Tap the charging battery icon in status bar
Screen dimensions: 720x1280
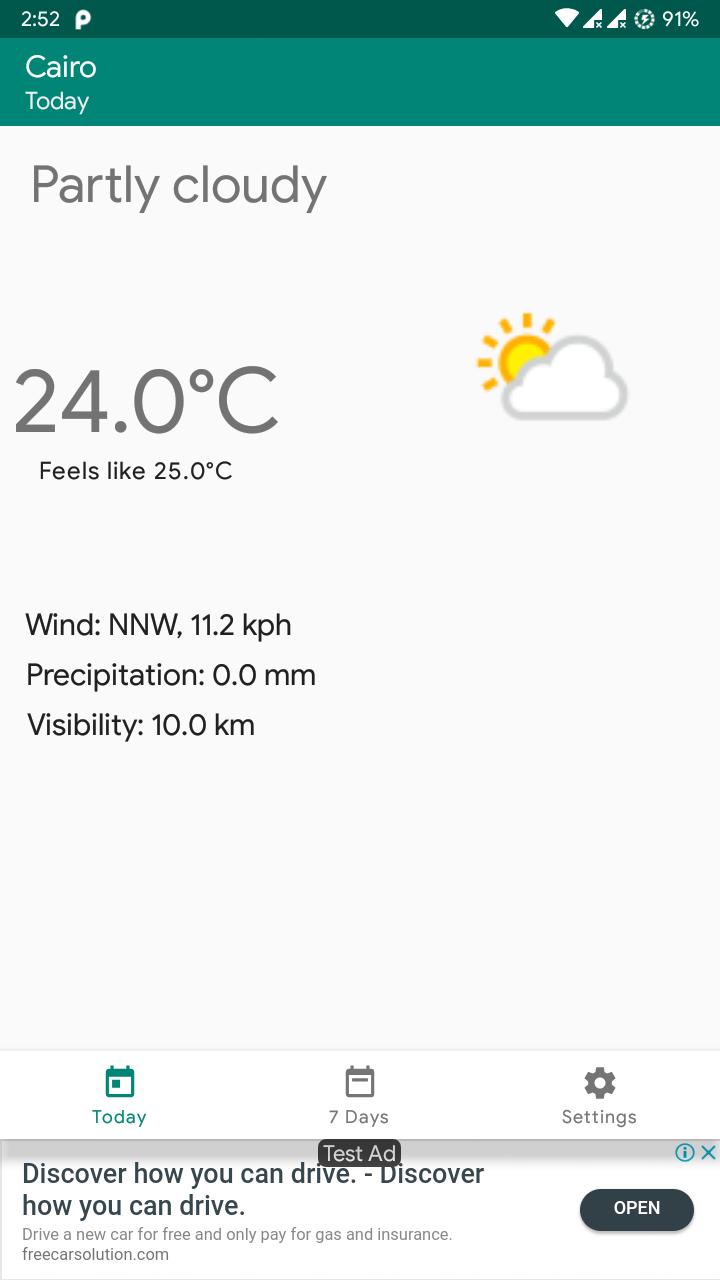pyautogui.click(x=645, y=18)
